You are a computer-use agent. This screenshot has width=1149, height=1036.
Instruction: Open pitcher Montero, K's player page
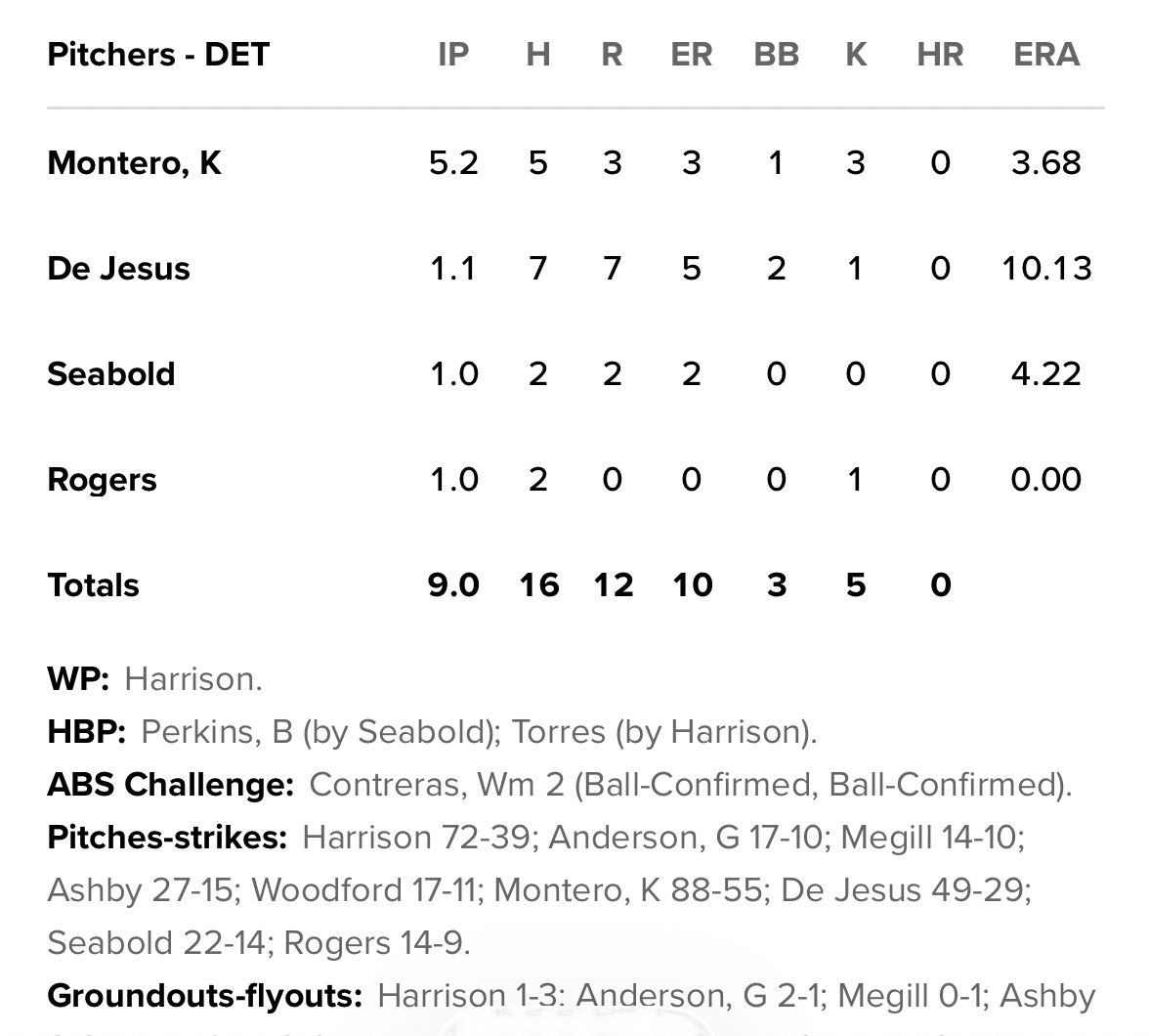coord(134,163)
